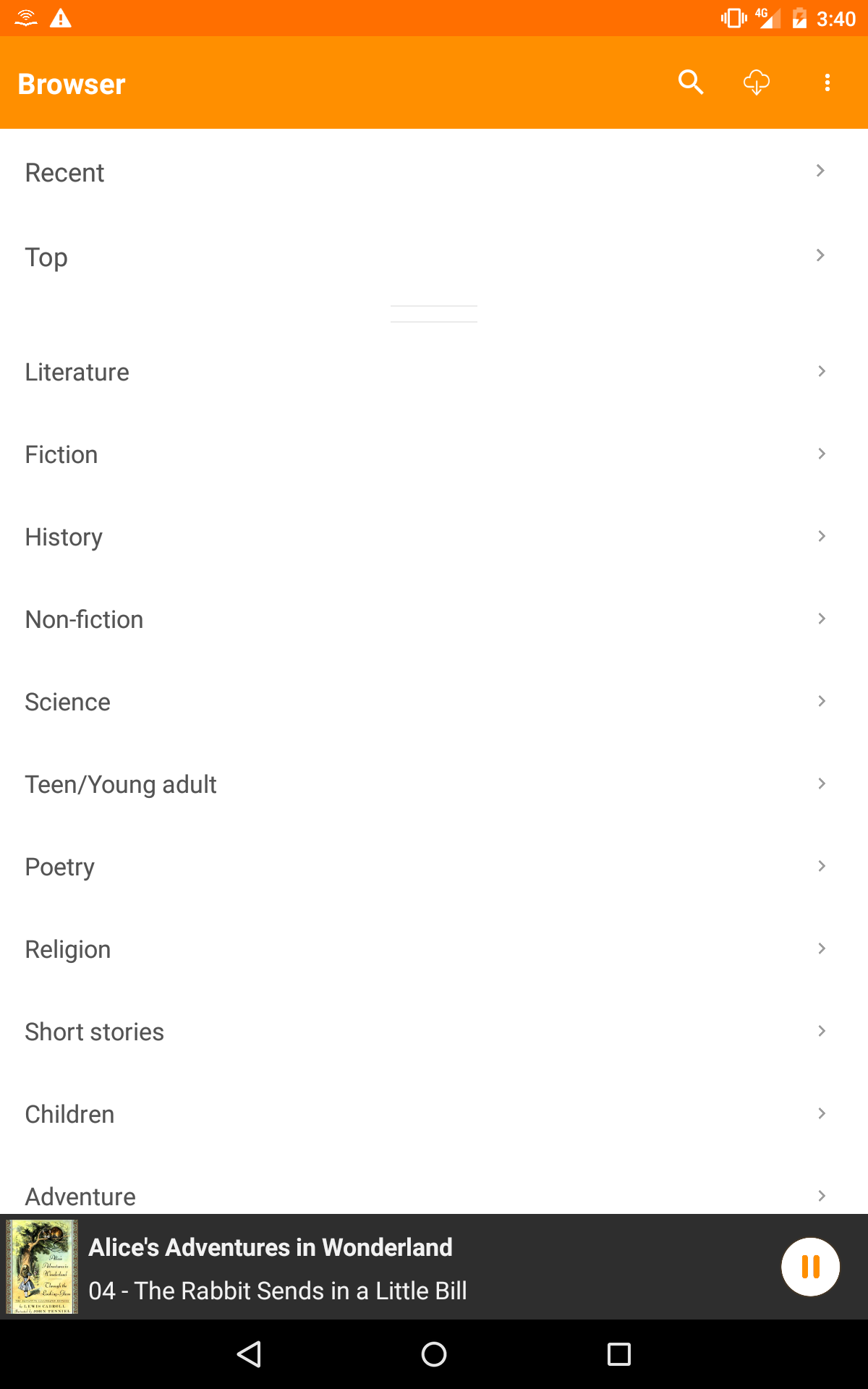This screenshot has height=1389, width=868.
Task: Open Short stories category
Action: (434, 1032)
